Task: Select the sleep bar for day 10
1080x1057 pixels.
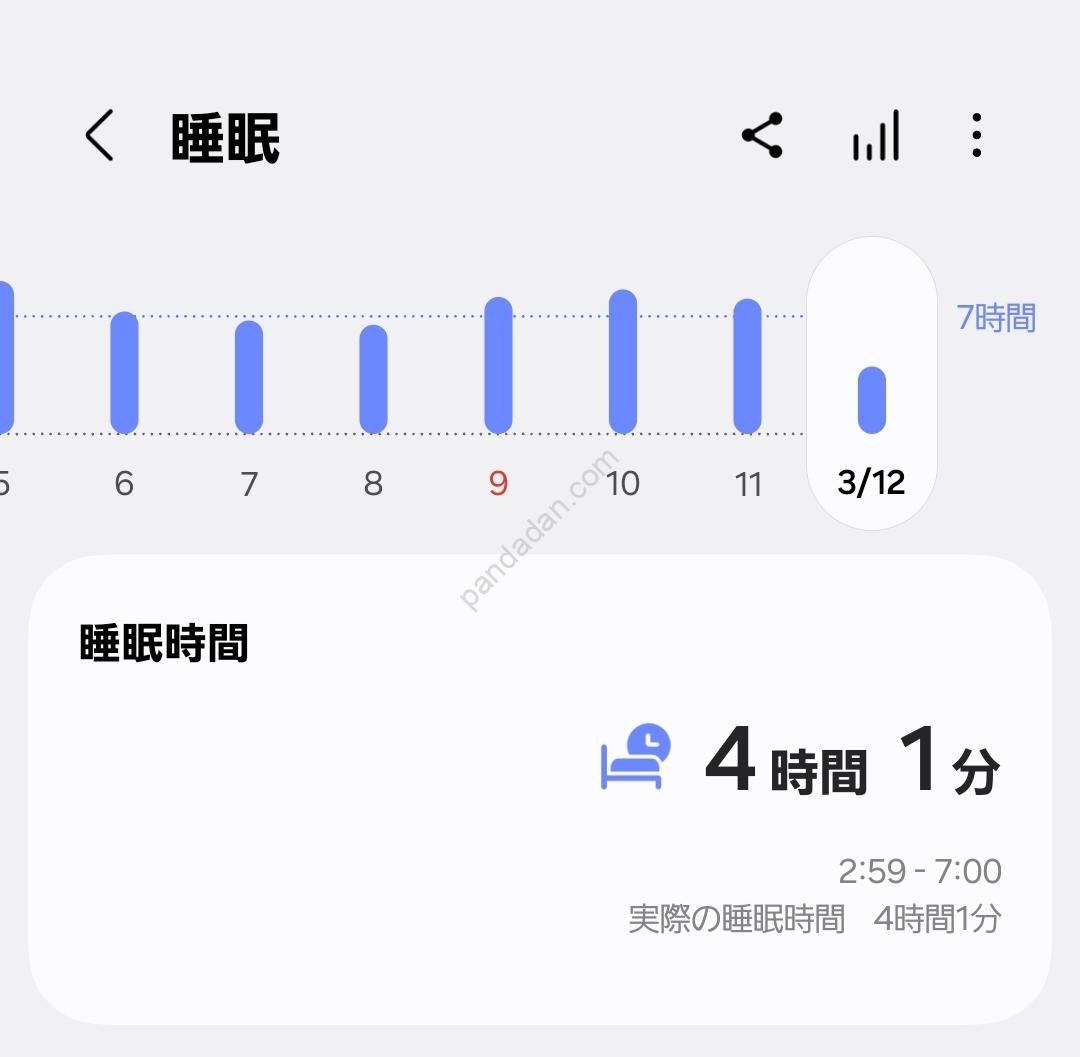Action: tap(622, 362)
